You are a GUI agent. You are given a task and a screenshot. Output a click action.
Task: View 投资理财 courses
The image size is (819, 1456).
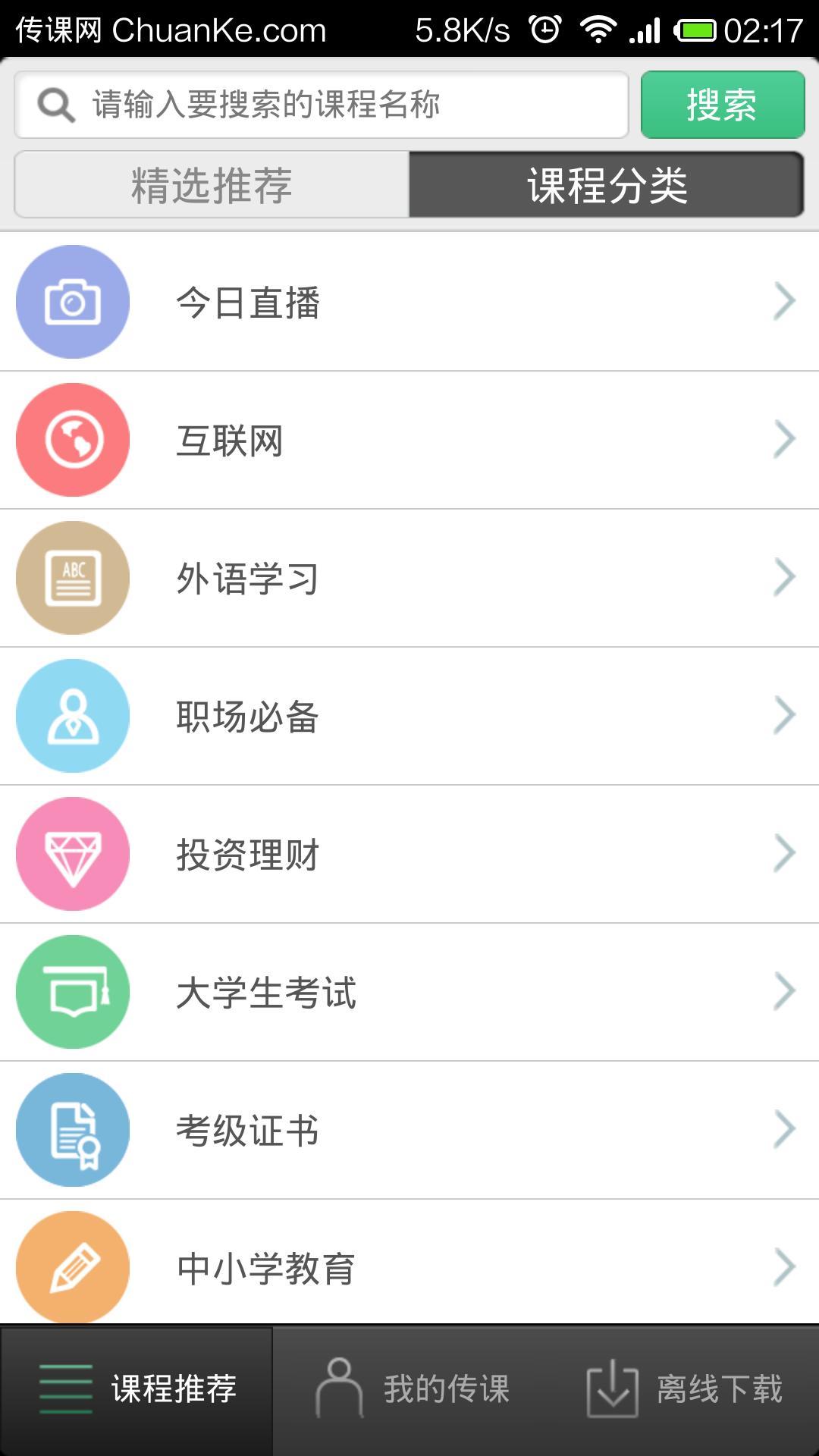coord(409,854)
